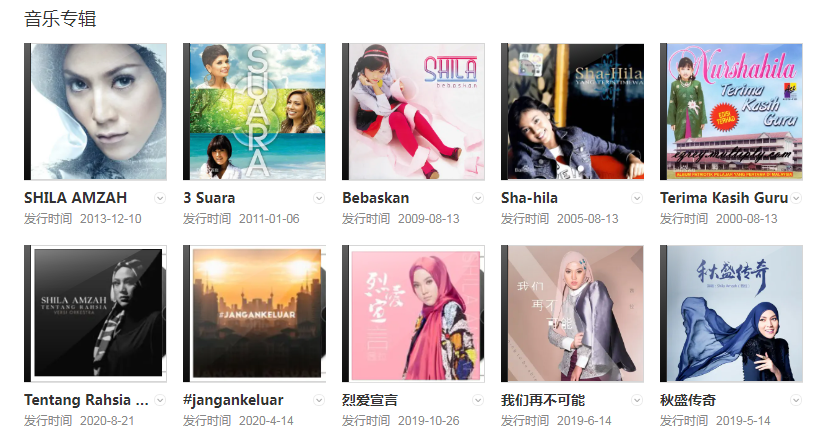
Task: Expand the dropdown arrow next to #jangankeluar
Action: pyautogui.click(x=319, y=400)
